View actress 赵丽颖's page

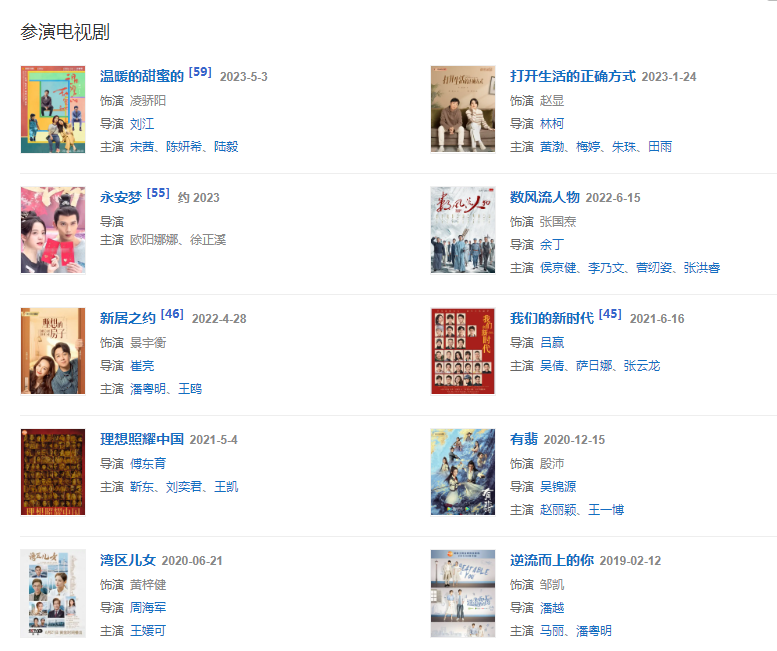tap(558, 510)
